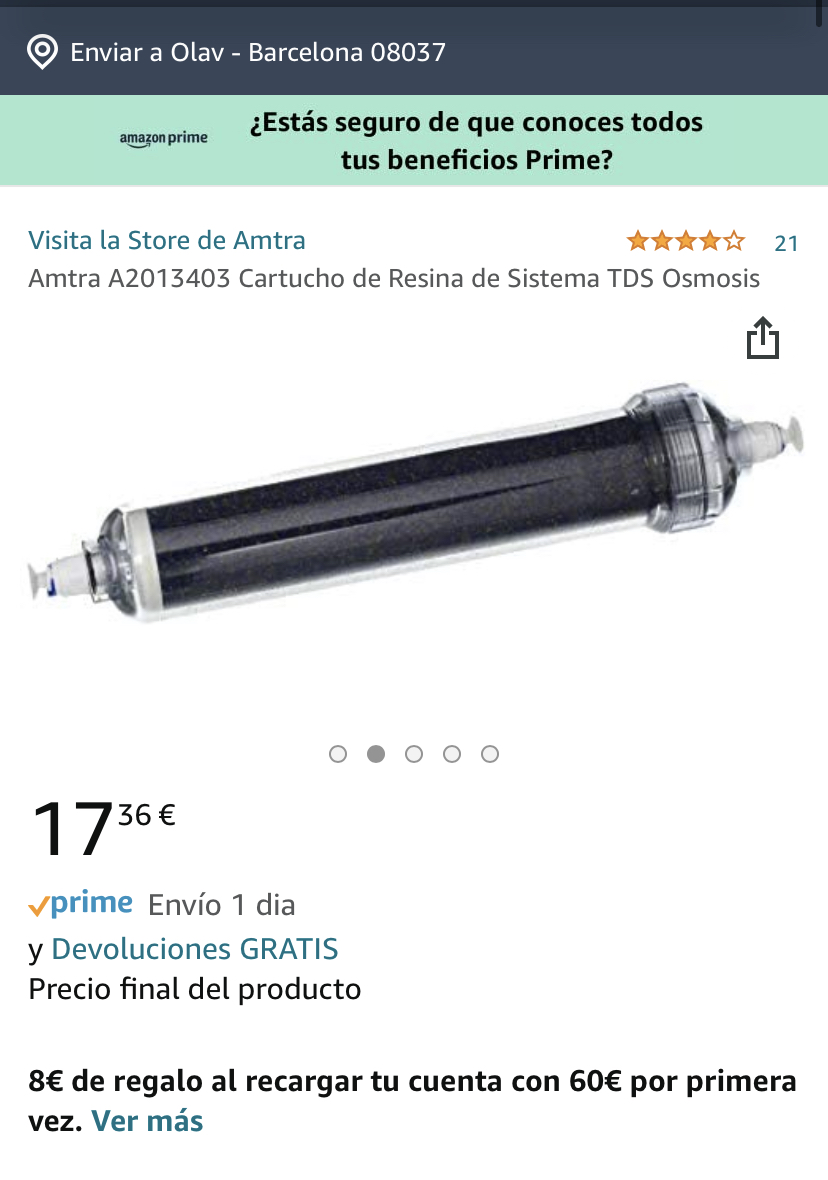This screenshot has width=828, height=1180.
Task: Open the Prime benefits banner
Action: (x=414, y=140)
